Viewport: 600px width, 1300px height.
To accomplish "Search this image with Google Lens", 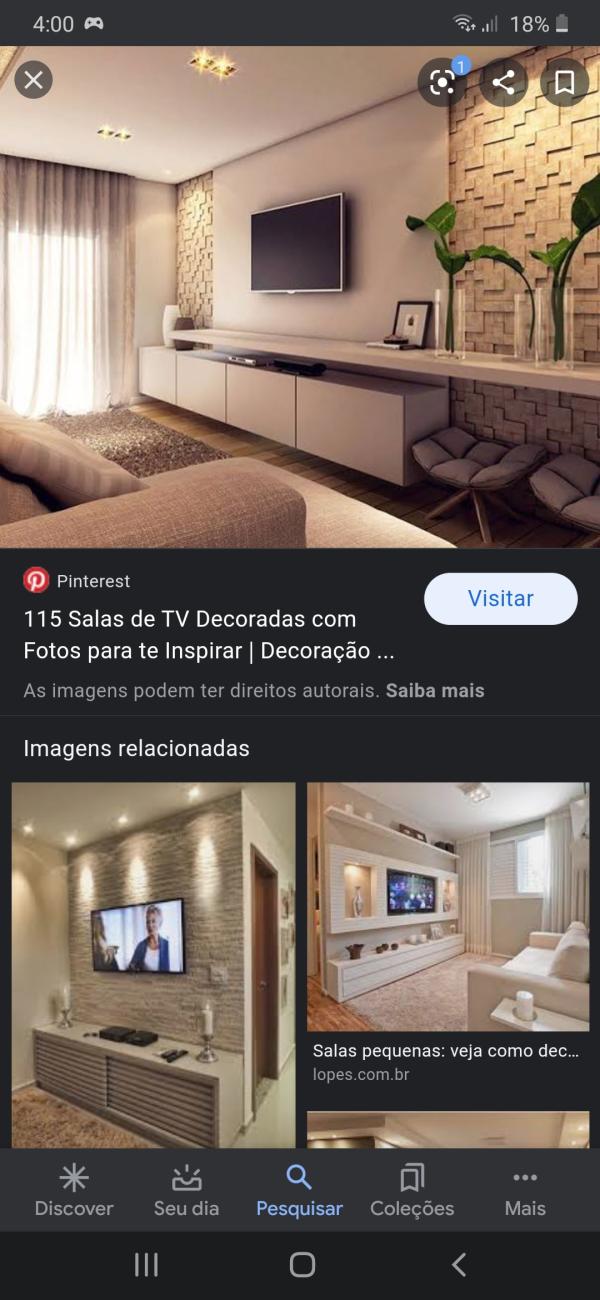I will (x=442, y=82).
